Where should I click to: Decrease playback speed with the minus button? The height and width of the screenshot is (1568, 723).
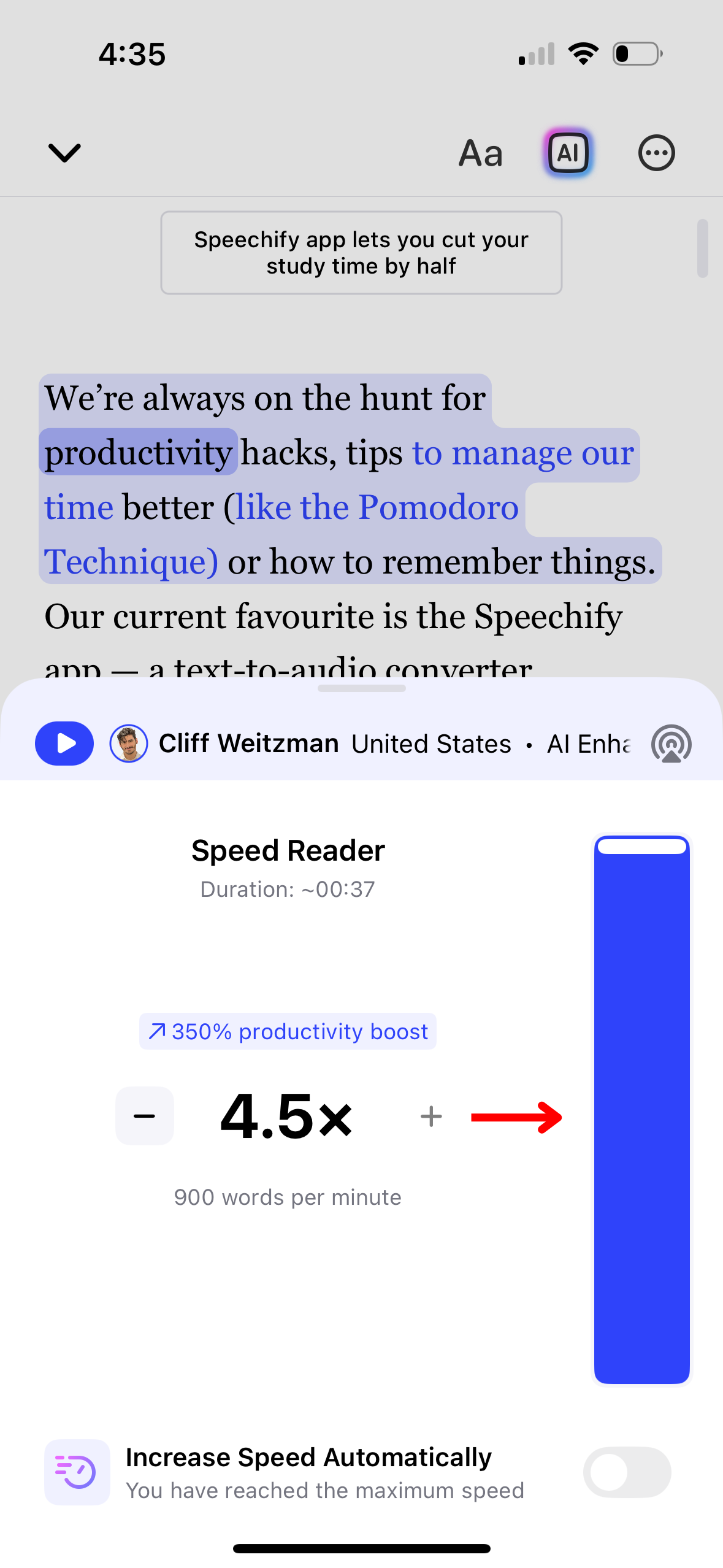pos(144,1116)
